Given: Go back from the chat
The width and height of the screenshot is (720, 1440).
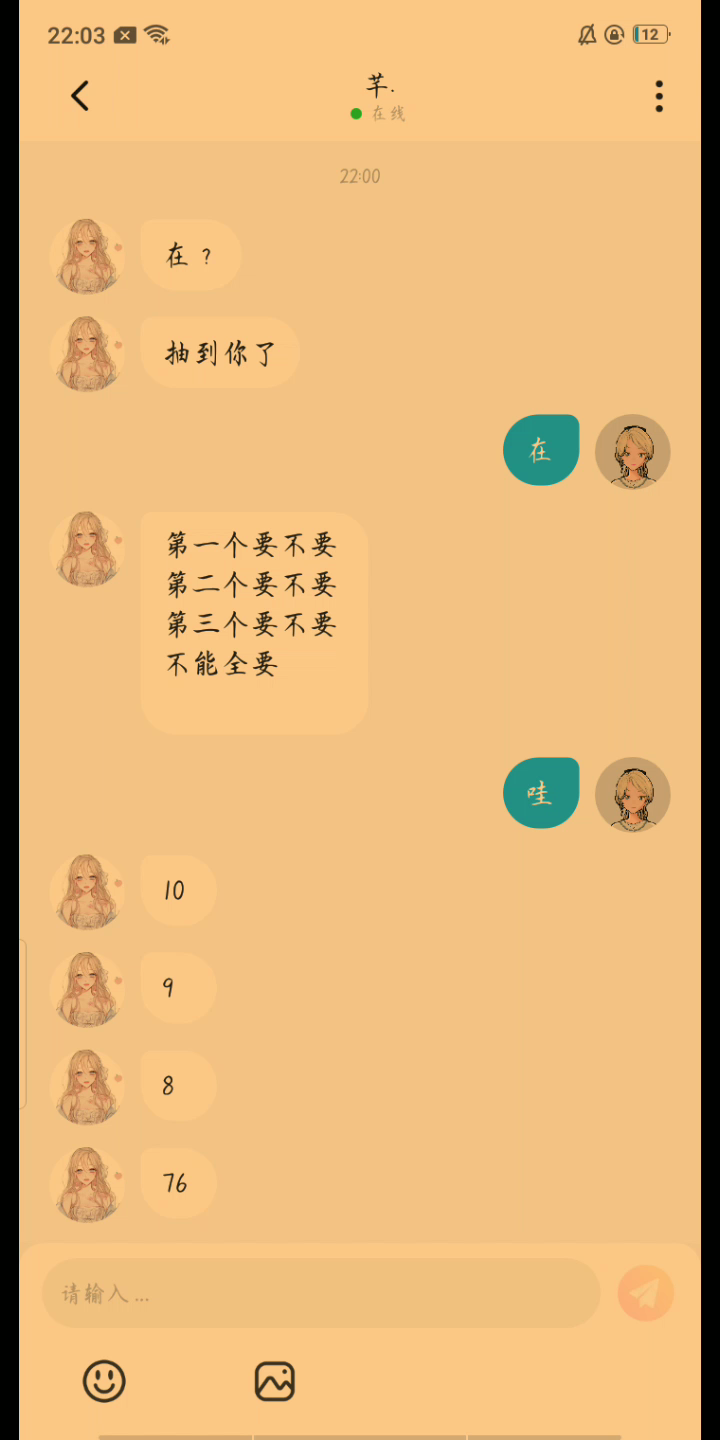Looking at the screenshot, I should pos(80,96).
